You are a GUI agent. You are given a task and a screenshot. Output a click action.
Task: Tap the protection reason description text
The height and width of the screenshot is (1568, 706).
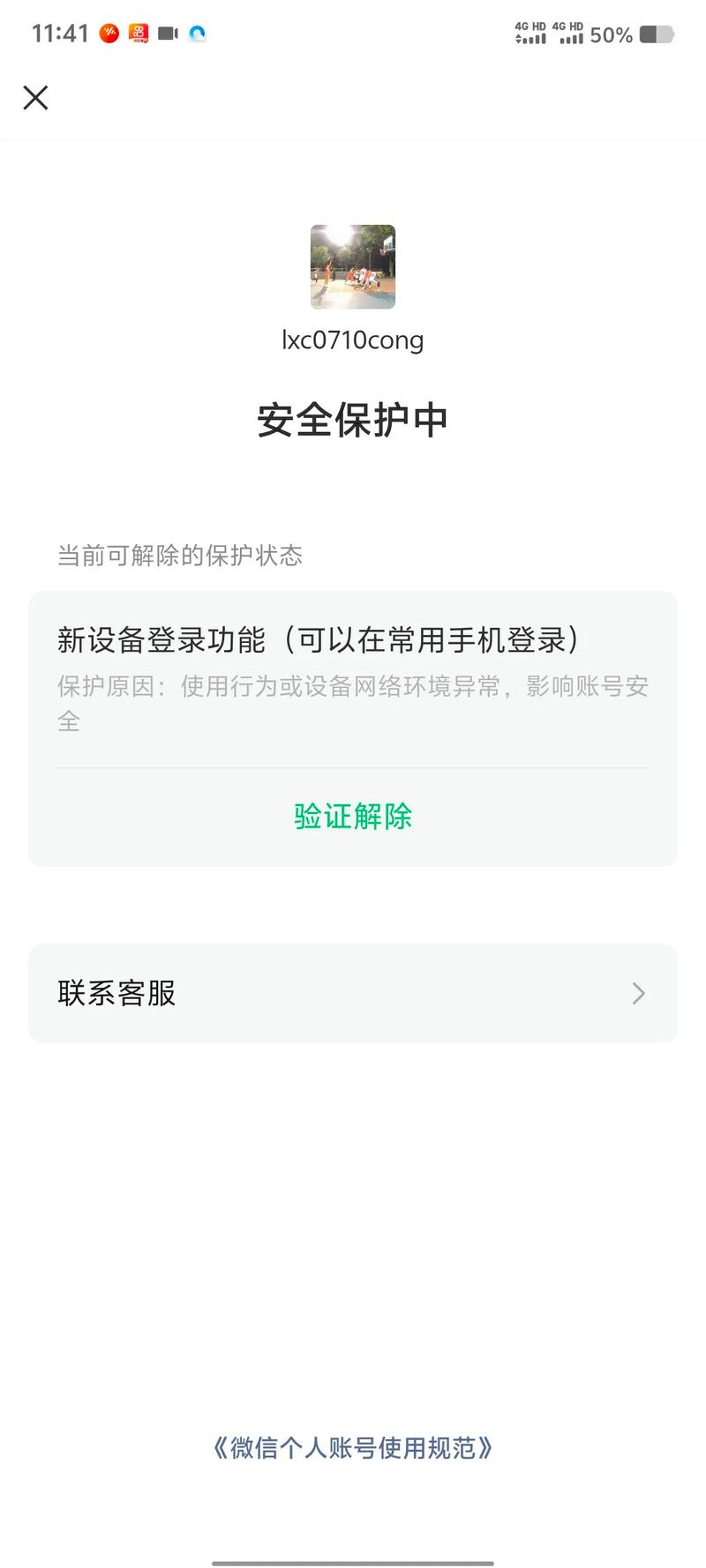352,703
